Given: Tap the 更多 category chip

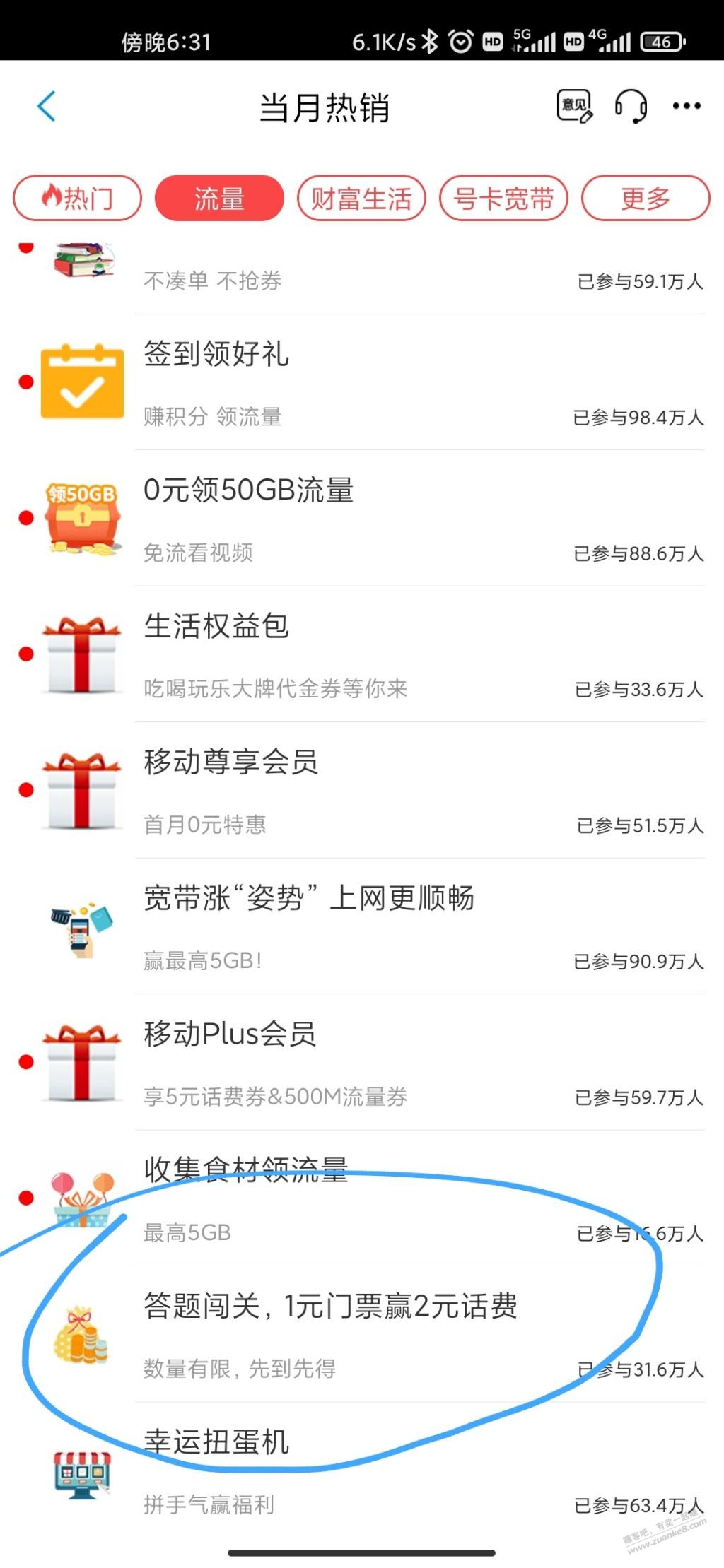Looking at the screenshot, I should 645,199.
